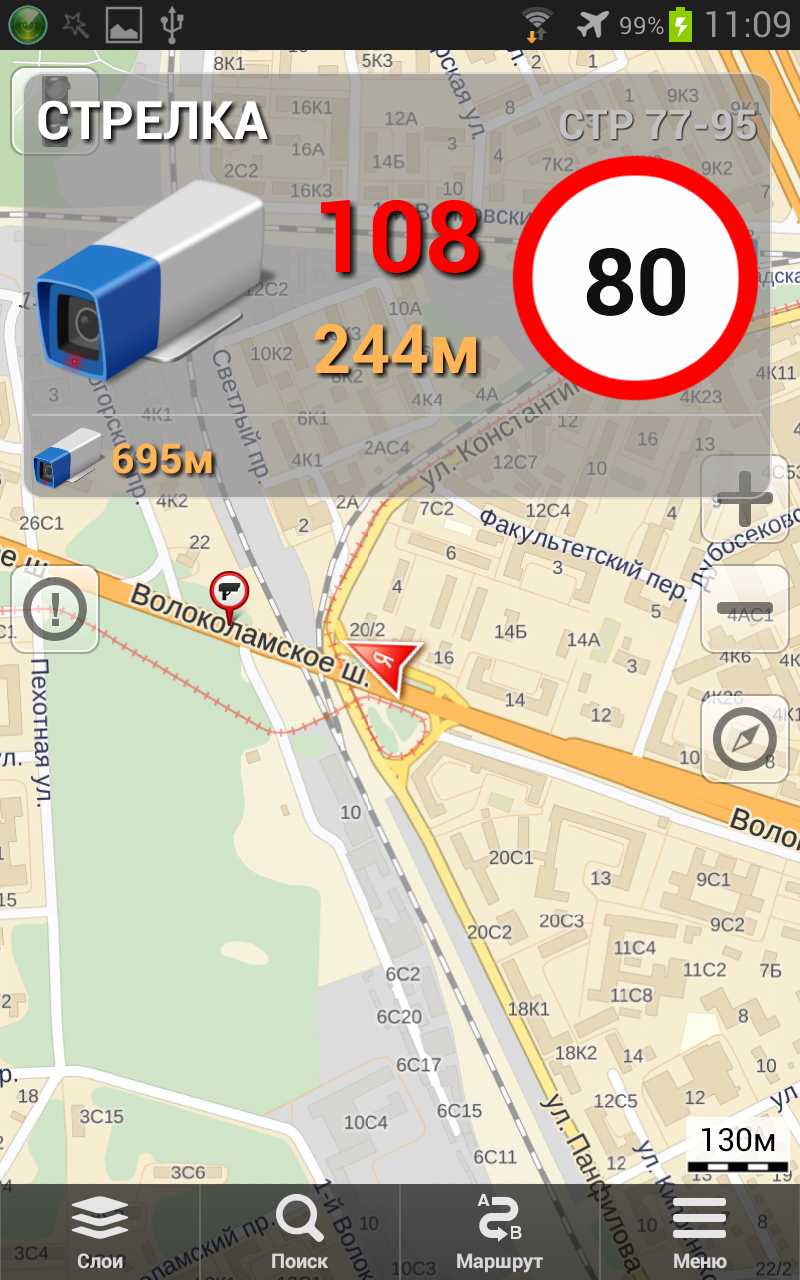Open Маршрут route planner
This screenshot has height=1280, width=800.
pos(499,1232)
